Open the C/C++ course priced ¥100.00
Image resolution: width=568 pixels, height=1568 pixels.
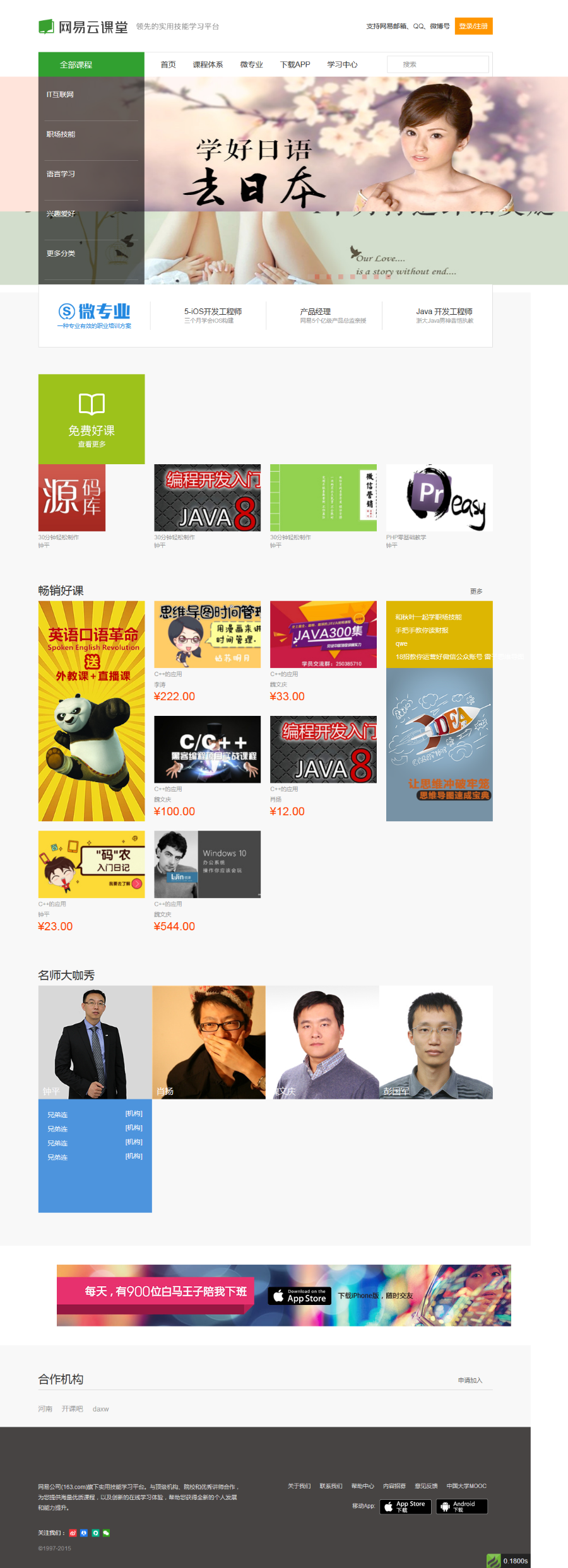(207, 749)
